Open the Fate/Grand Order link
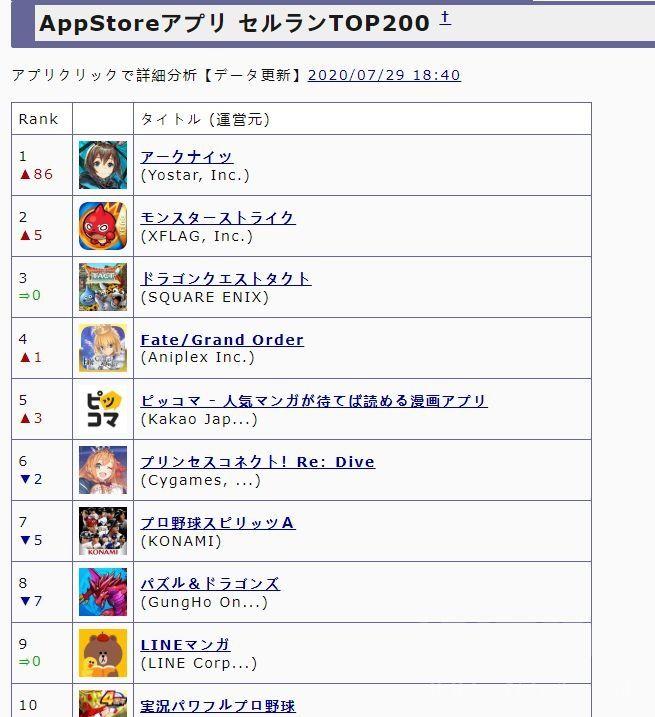This screenshot has height=717, width=655. 221,340
